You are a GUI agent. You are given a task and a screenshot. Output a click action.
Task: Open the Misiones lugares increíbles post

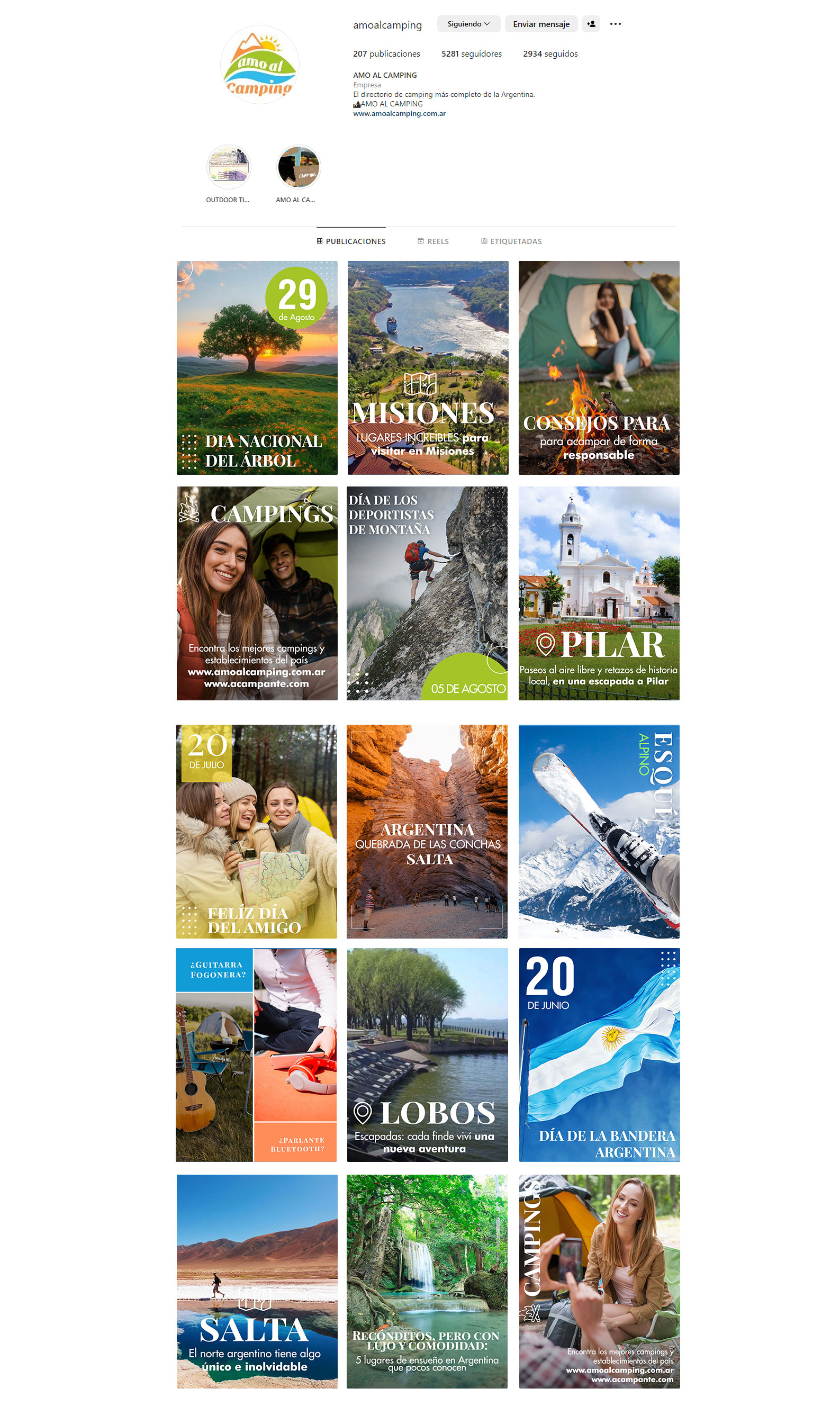tap(427, 368)
